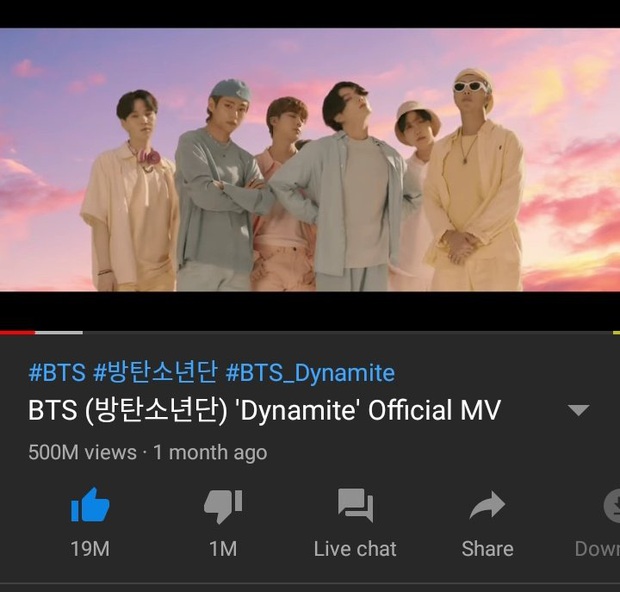Open the #BTS_Dynamite hashtag
Viewport: 620px width, 592px height.
[310, 374]
